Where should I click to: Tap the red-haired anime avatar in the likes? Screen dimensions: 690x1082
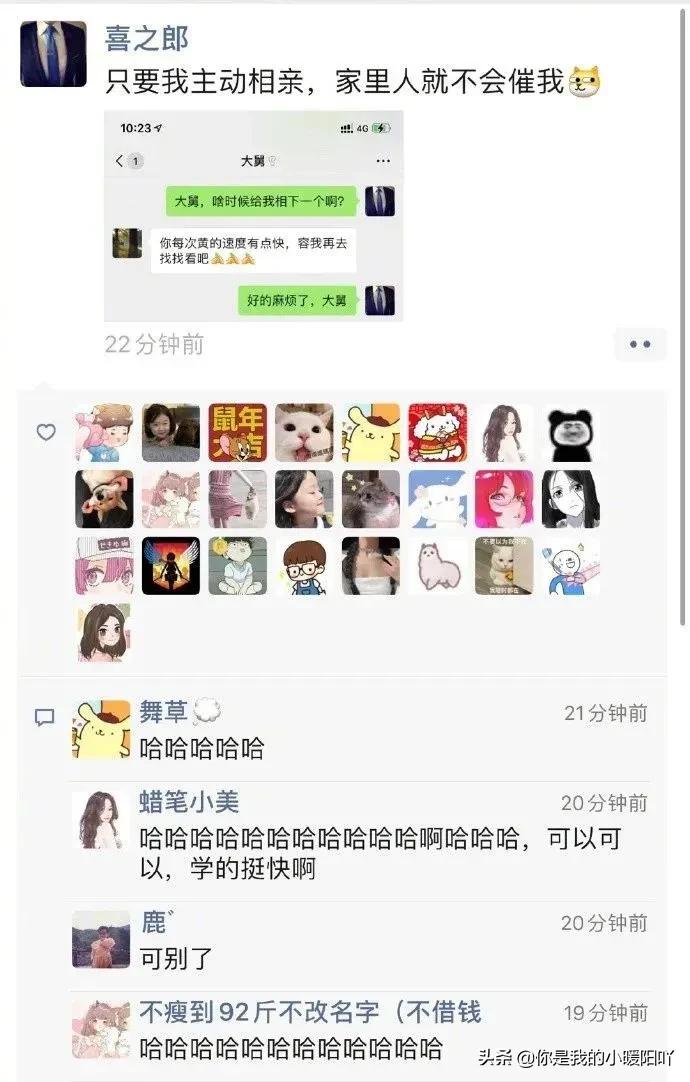click(x=504, y=499)
